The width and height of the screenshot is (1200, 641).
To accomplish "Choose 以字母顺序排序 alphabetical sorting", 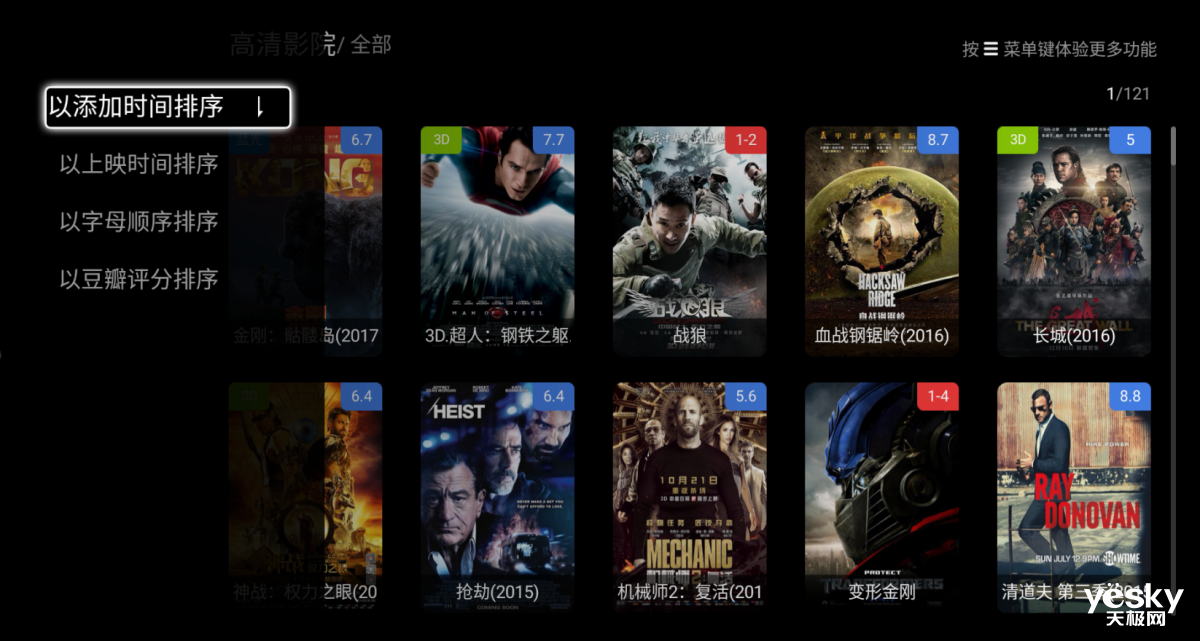I will pos(138,221).
